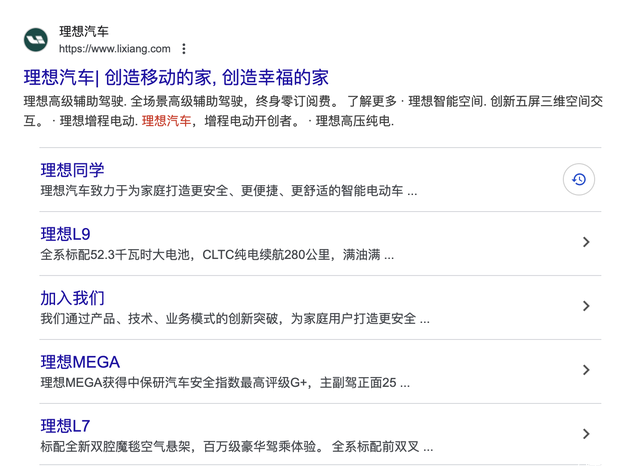This screenshot has height=475, width=630.
Task: Open the 加入我们 sitelink
Action: click(x=72, y=298)
